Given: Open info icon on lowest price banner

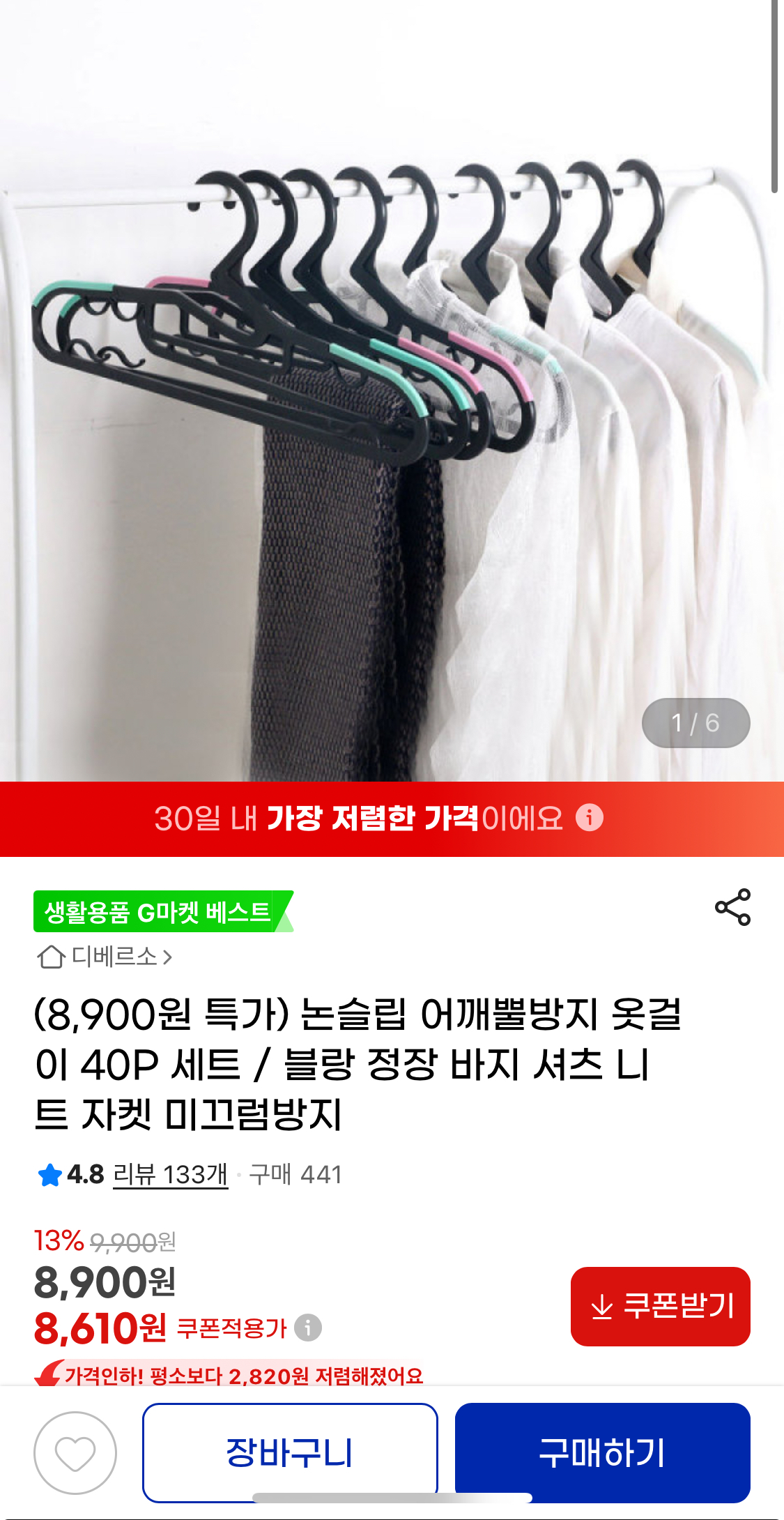Looking at the screenshot, I should point(590,817).
